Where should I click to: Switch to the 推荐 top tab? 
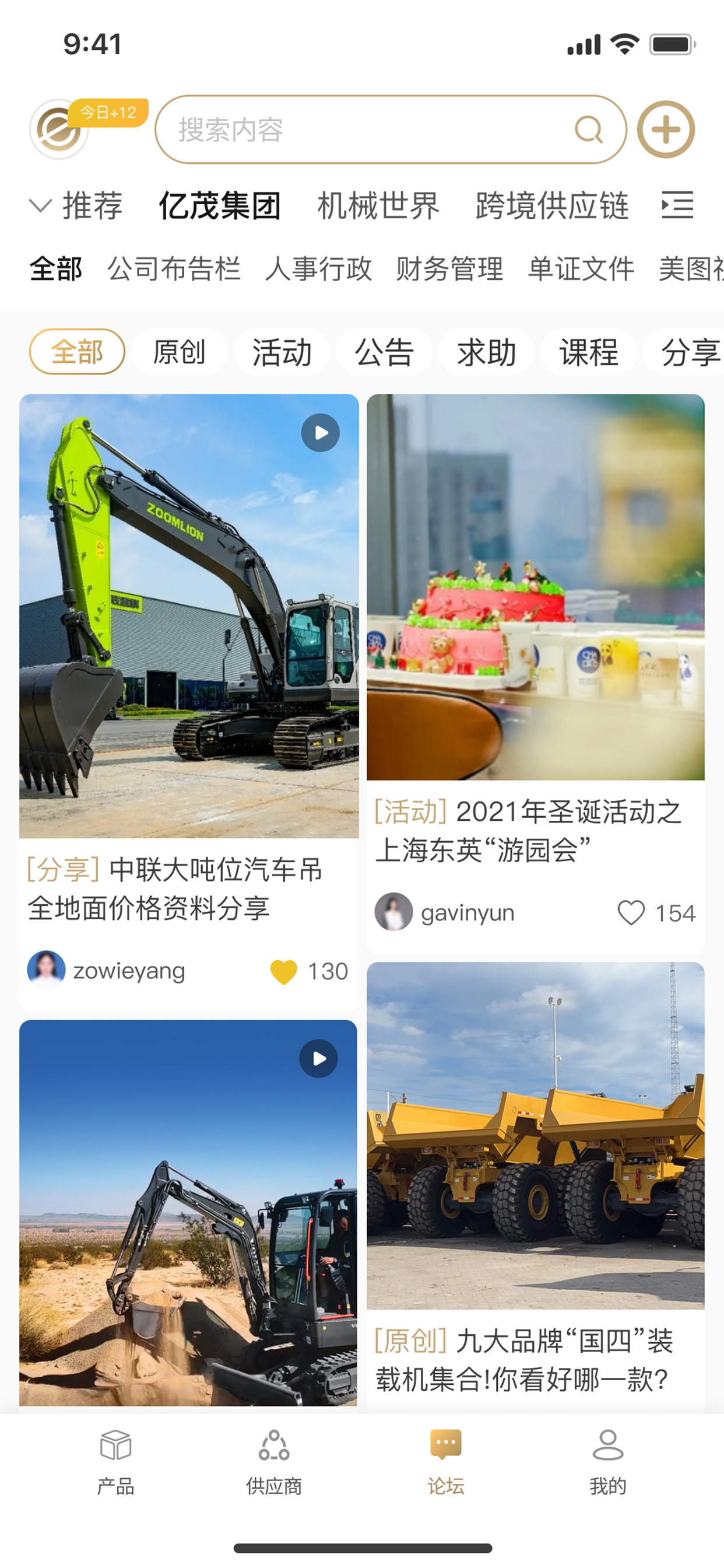tap(93, 206)
